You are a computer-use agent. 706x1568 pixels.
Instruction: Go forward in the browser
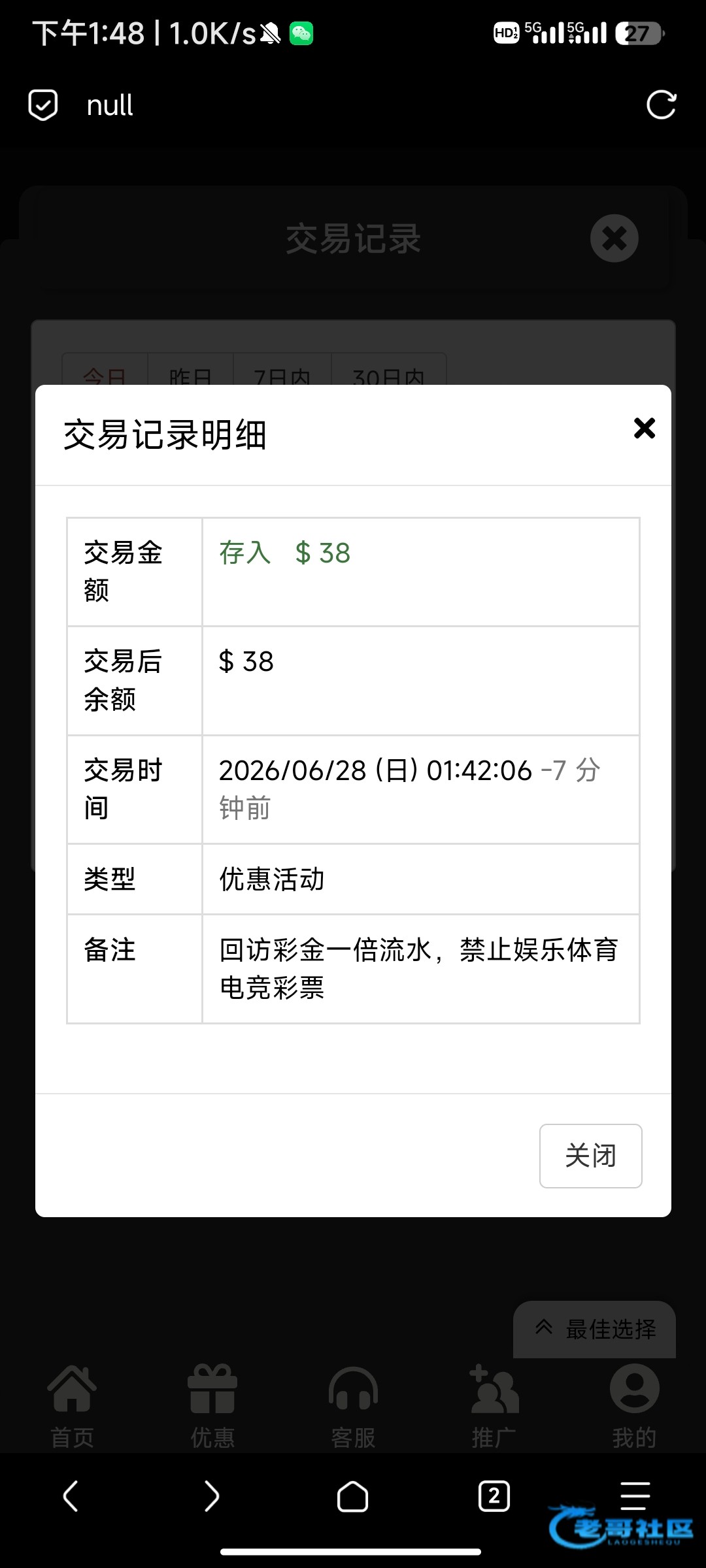(x=212, y=1496)
